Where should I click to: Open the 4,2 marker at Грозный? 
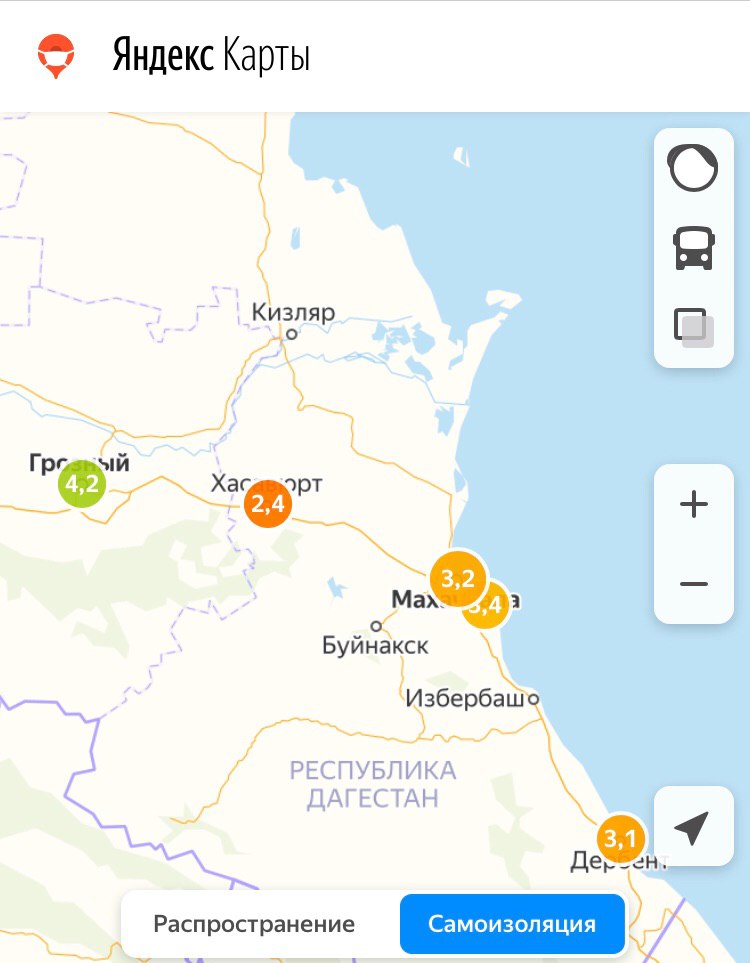pos(82,484)
